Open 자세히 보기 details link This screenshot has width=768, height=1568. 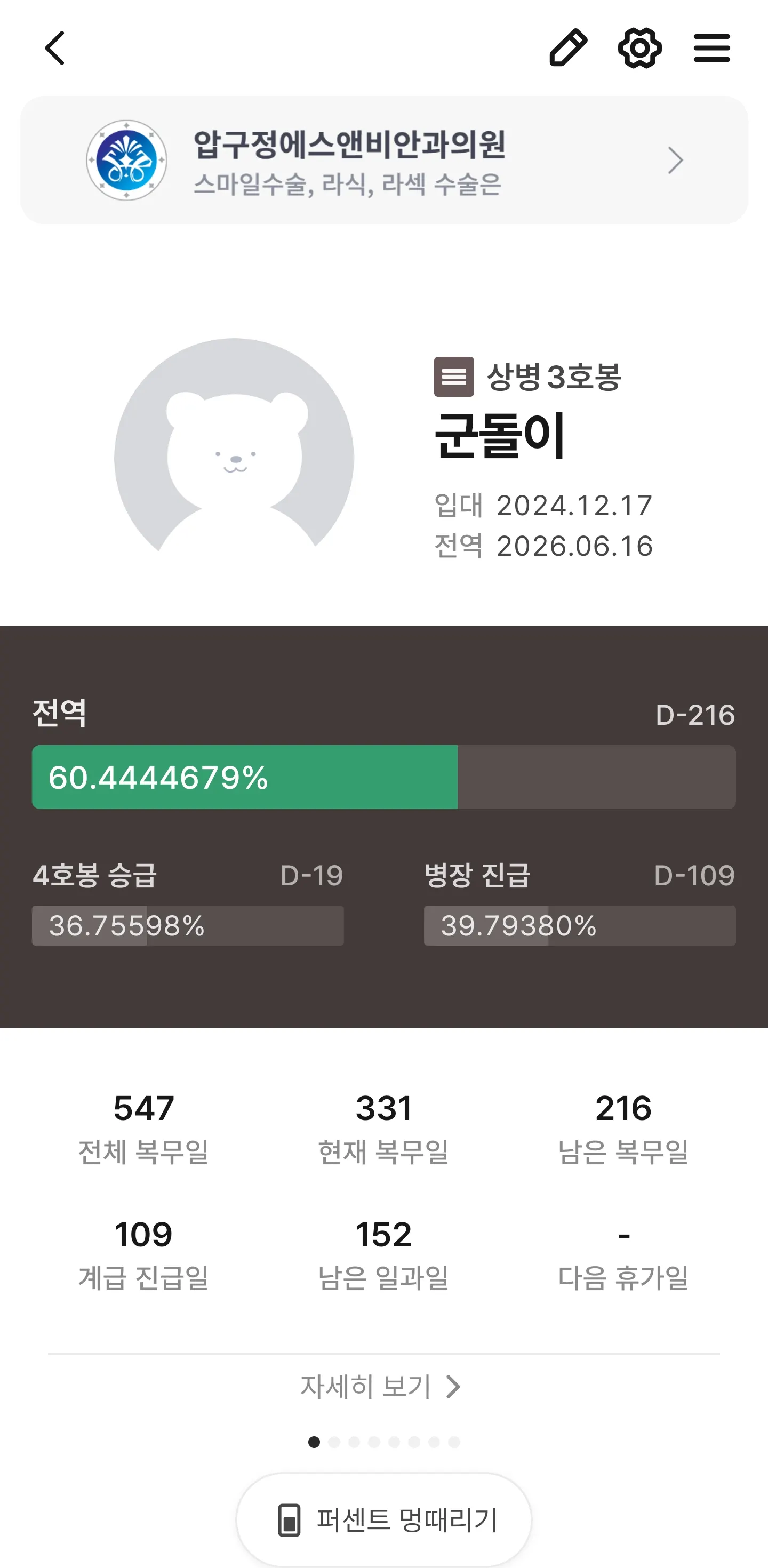pos(380,1387)
